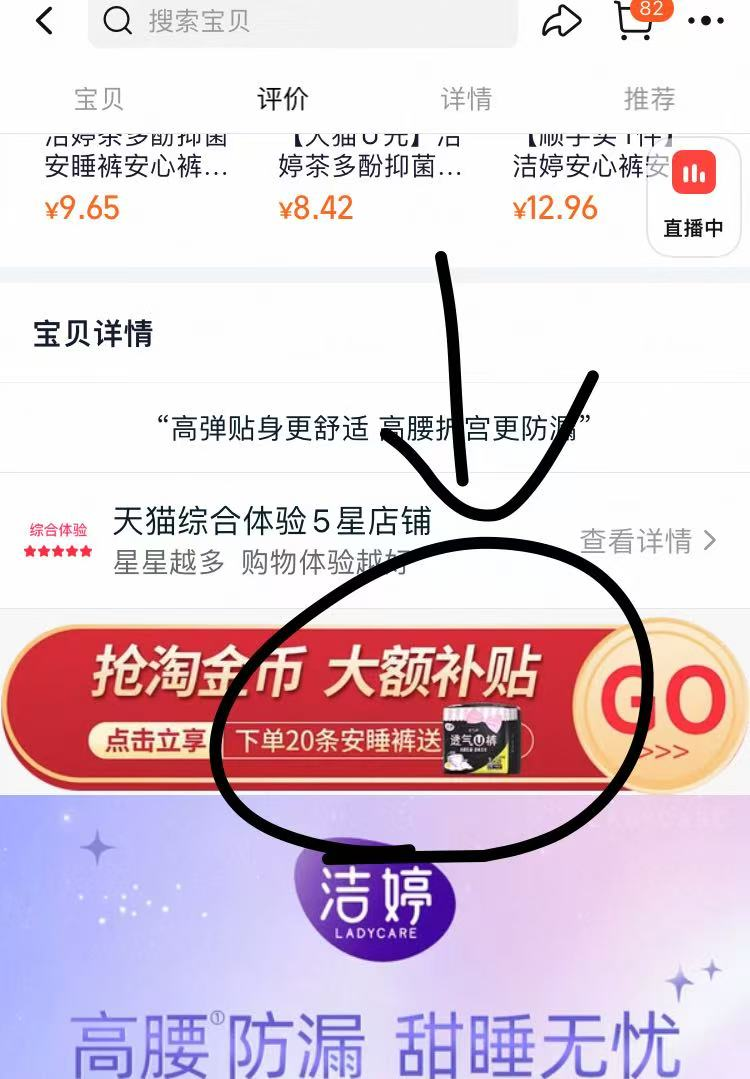Switch to the 评价 tab

point(283,99)
